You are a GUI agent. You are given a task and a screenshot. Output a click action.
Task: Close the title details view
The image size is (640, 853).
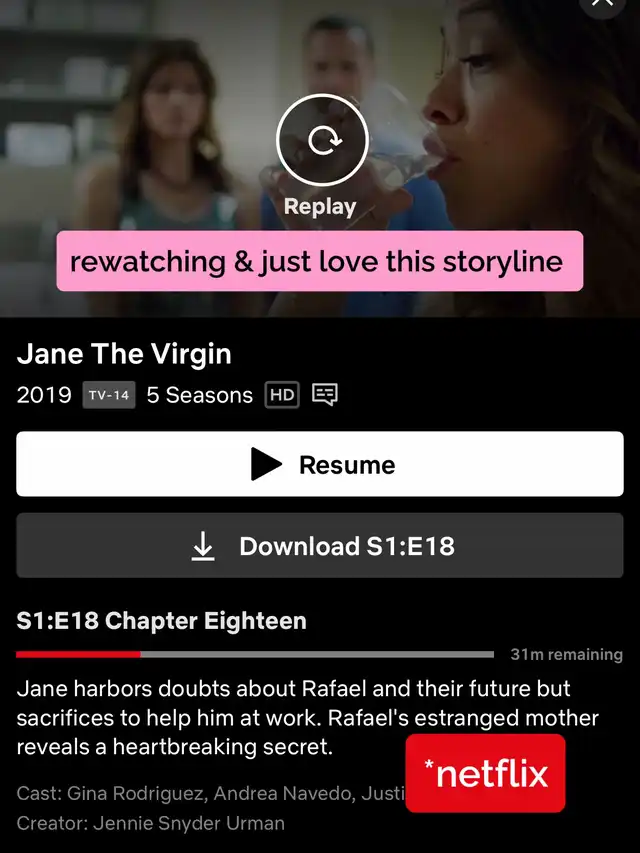[602, 4]
